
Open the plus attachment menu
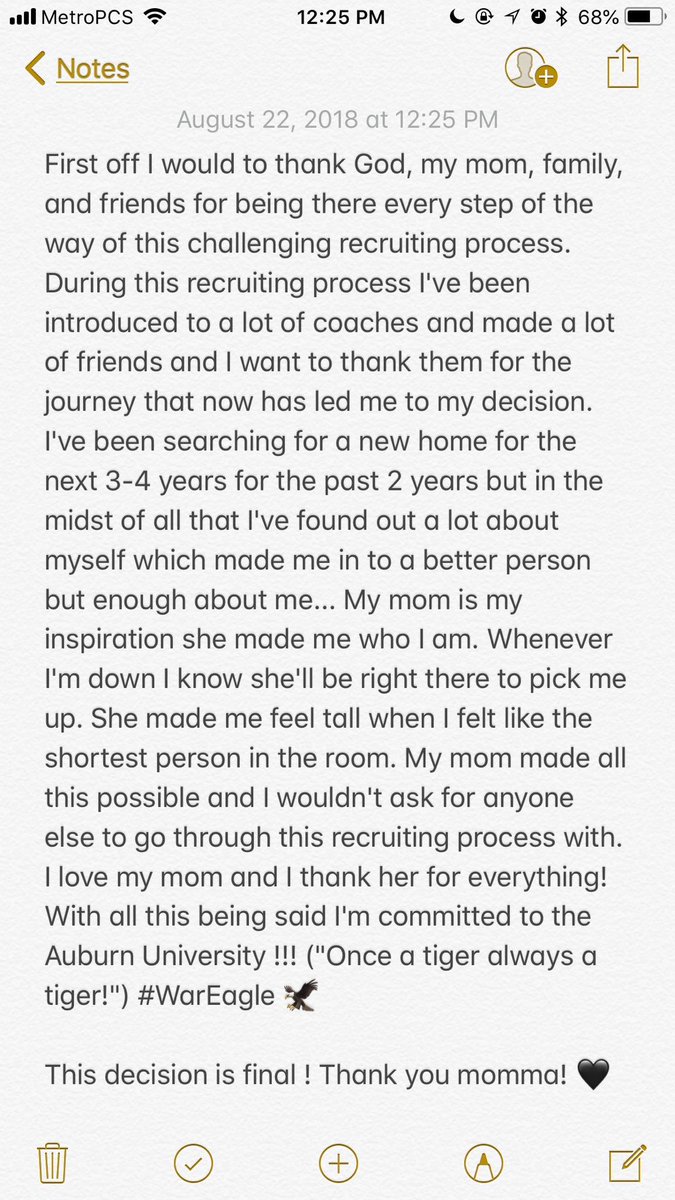[x=338, y=1163]
